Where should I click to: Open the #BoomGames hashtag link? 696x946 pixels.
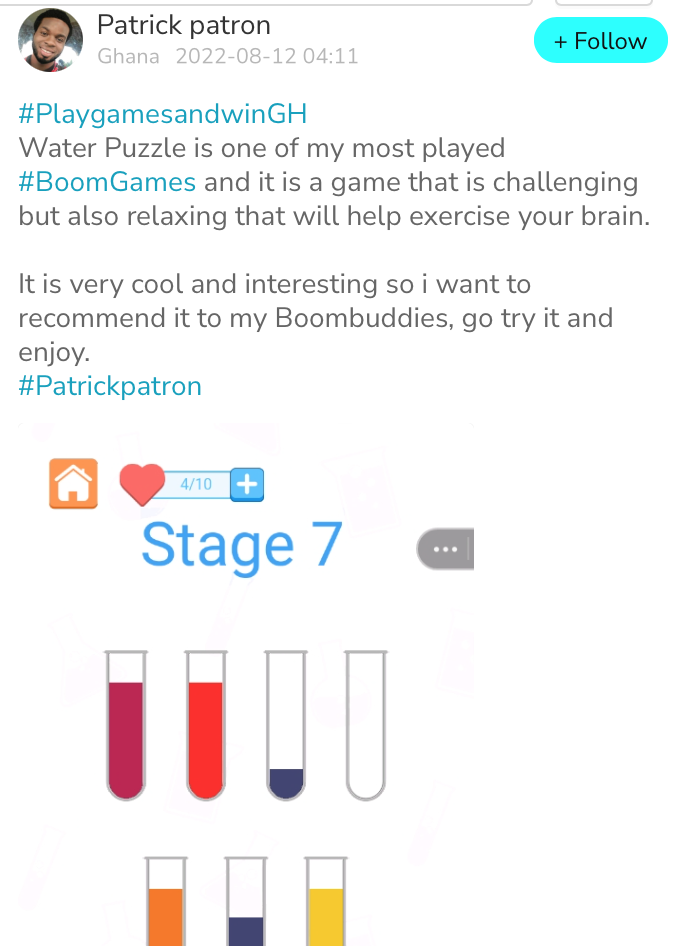[x=107, y=182]
